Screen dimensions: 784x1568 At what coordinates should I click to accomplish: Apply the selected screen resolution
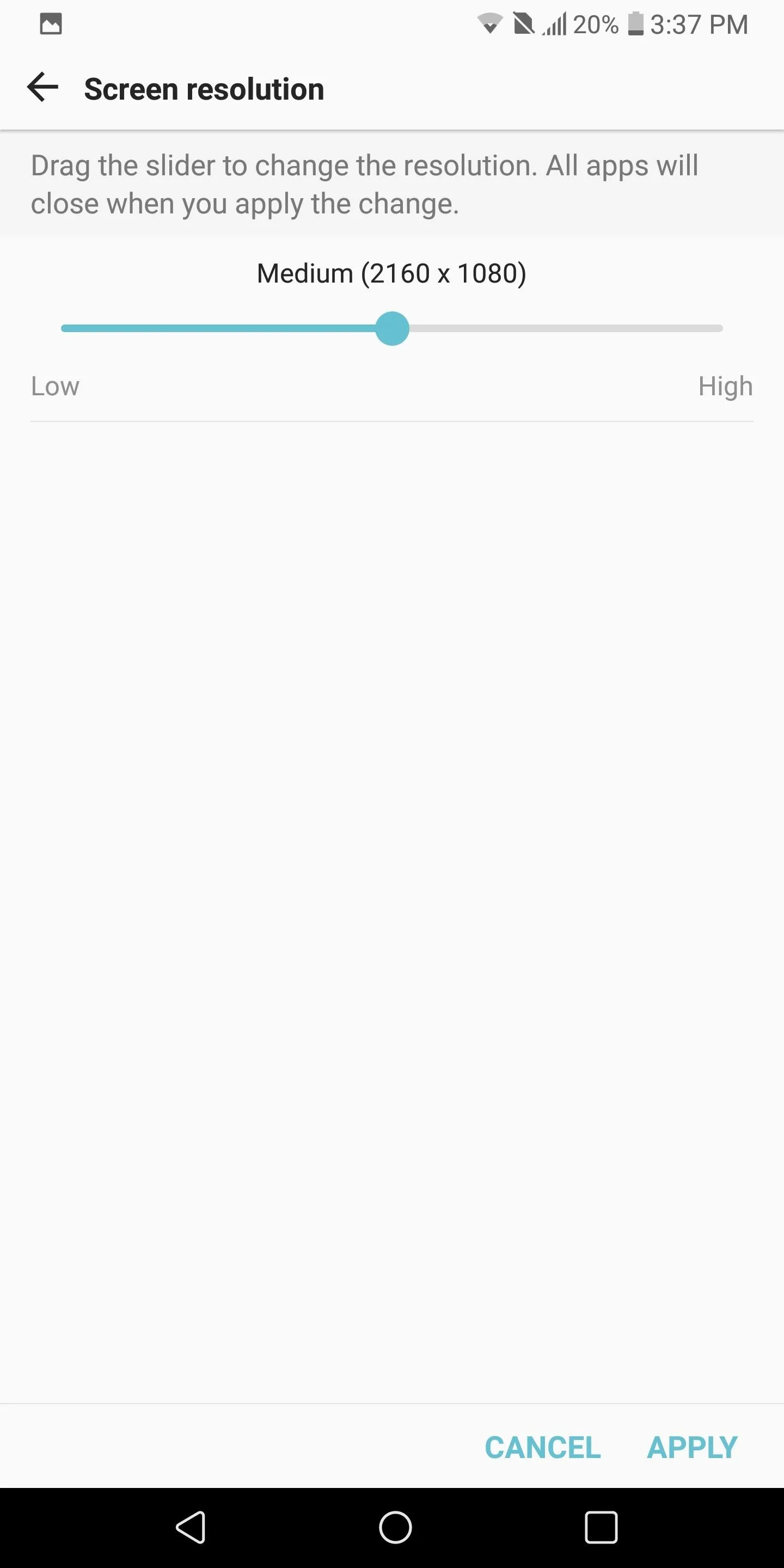[692, 1447]
